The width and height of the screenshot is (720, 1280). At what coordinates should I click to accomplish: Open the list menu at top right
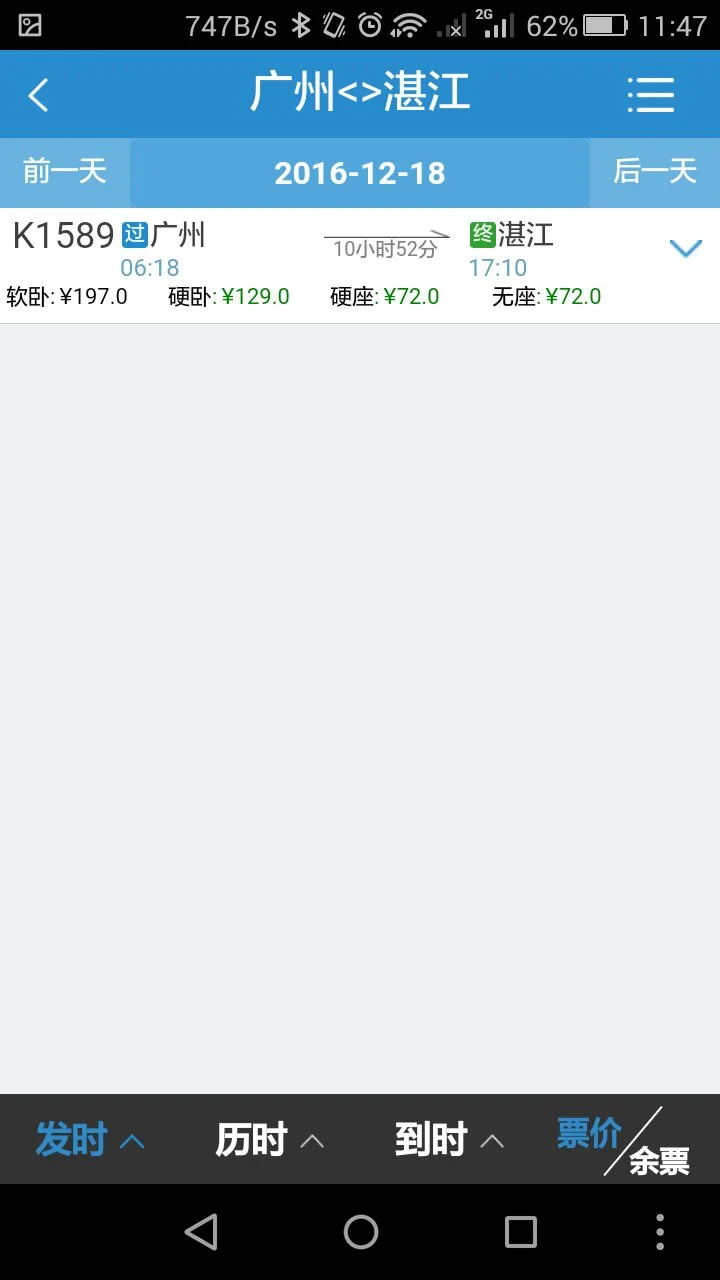(x=651, y=94)
